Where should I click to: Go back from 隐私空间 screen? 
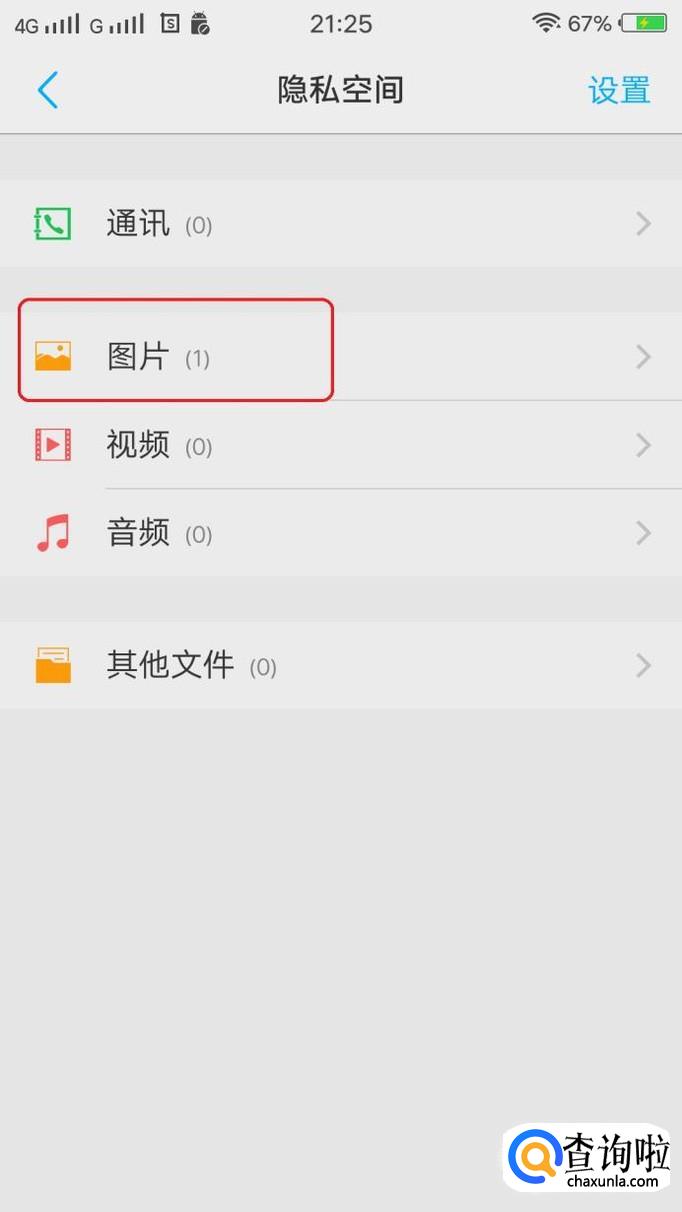click(48, 90)
